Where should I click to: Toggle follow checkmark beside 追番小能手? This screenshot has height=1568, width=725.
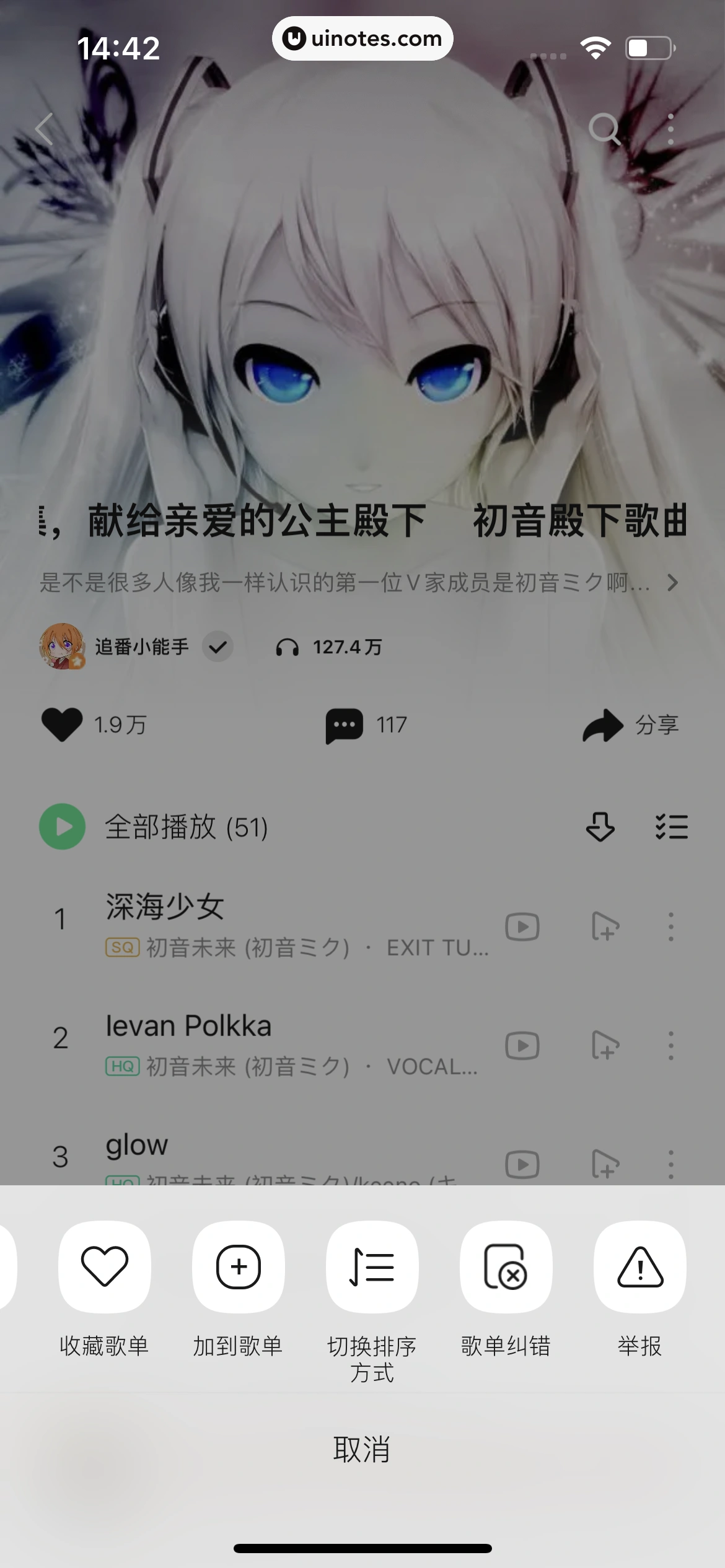tap(217, 647)
